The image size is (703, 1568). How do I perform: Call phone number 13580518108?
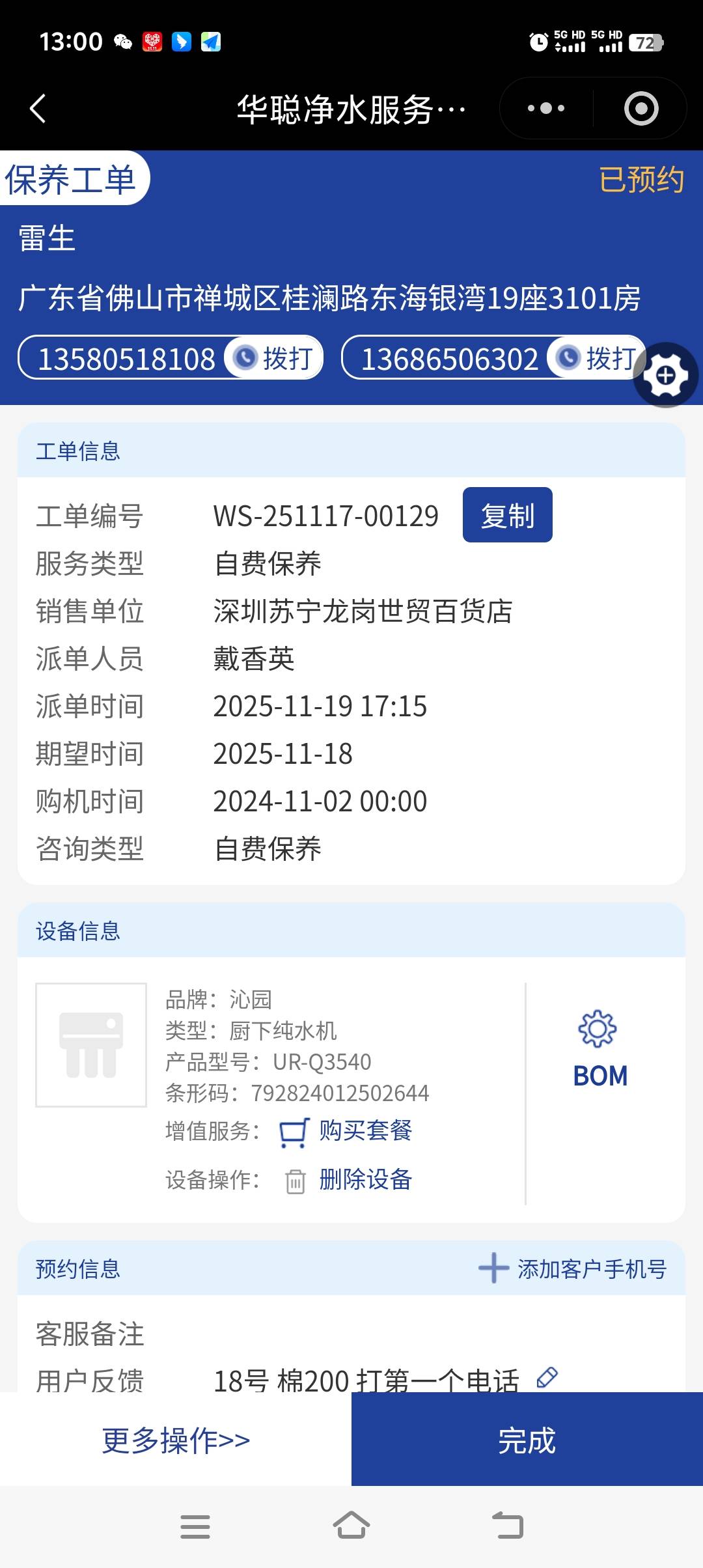pos(275,358)
